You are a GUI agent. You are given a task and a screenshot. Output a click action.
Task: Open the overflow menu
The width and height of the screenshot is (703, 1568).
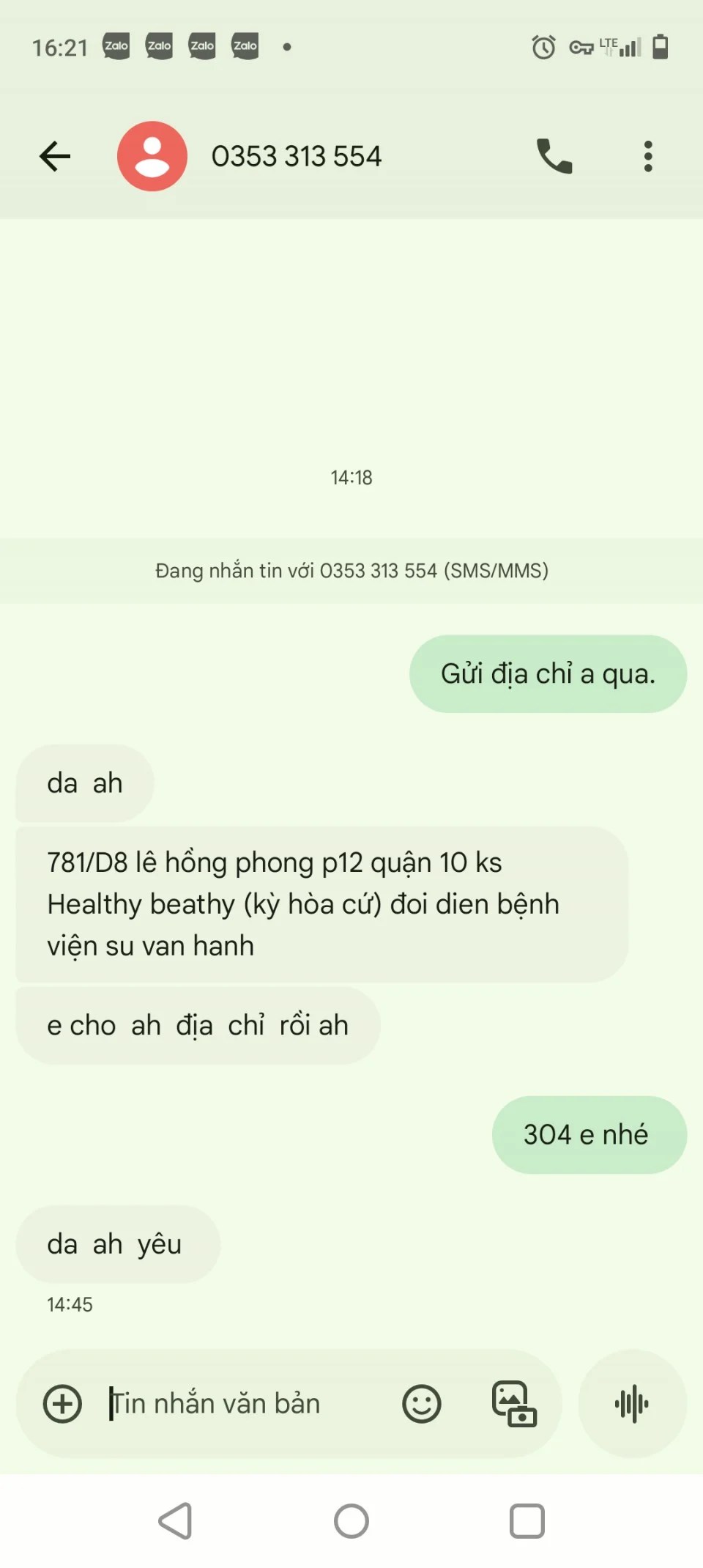647,156
